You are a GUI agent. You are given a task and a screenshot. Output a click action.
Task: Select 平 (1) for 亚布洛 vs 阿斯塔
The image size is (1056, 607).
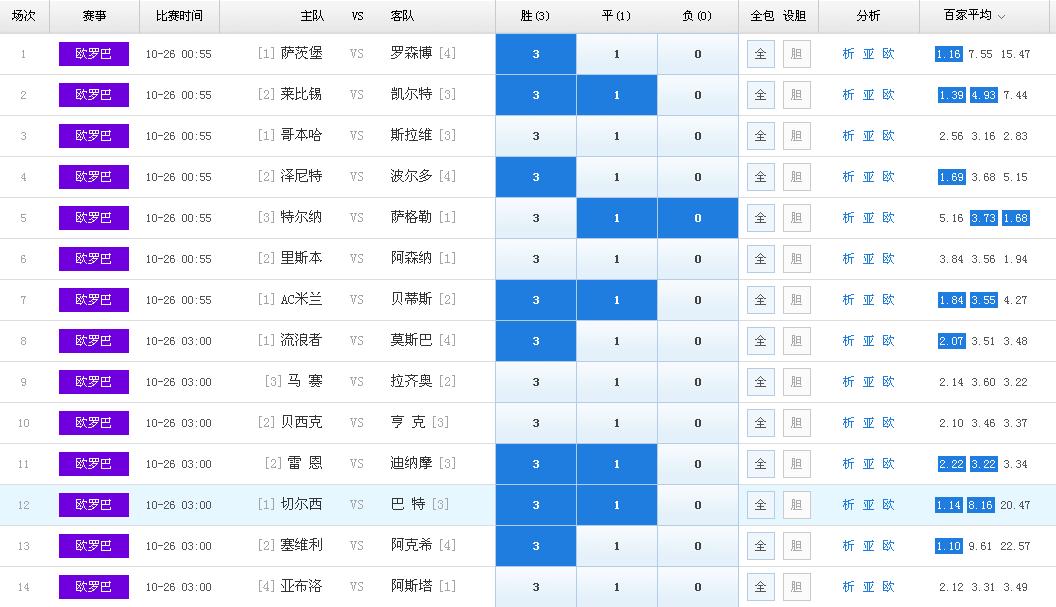(617, 587)
